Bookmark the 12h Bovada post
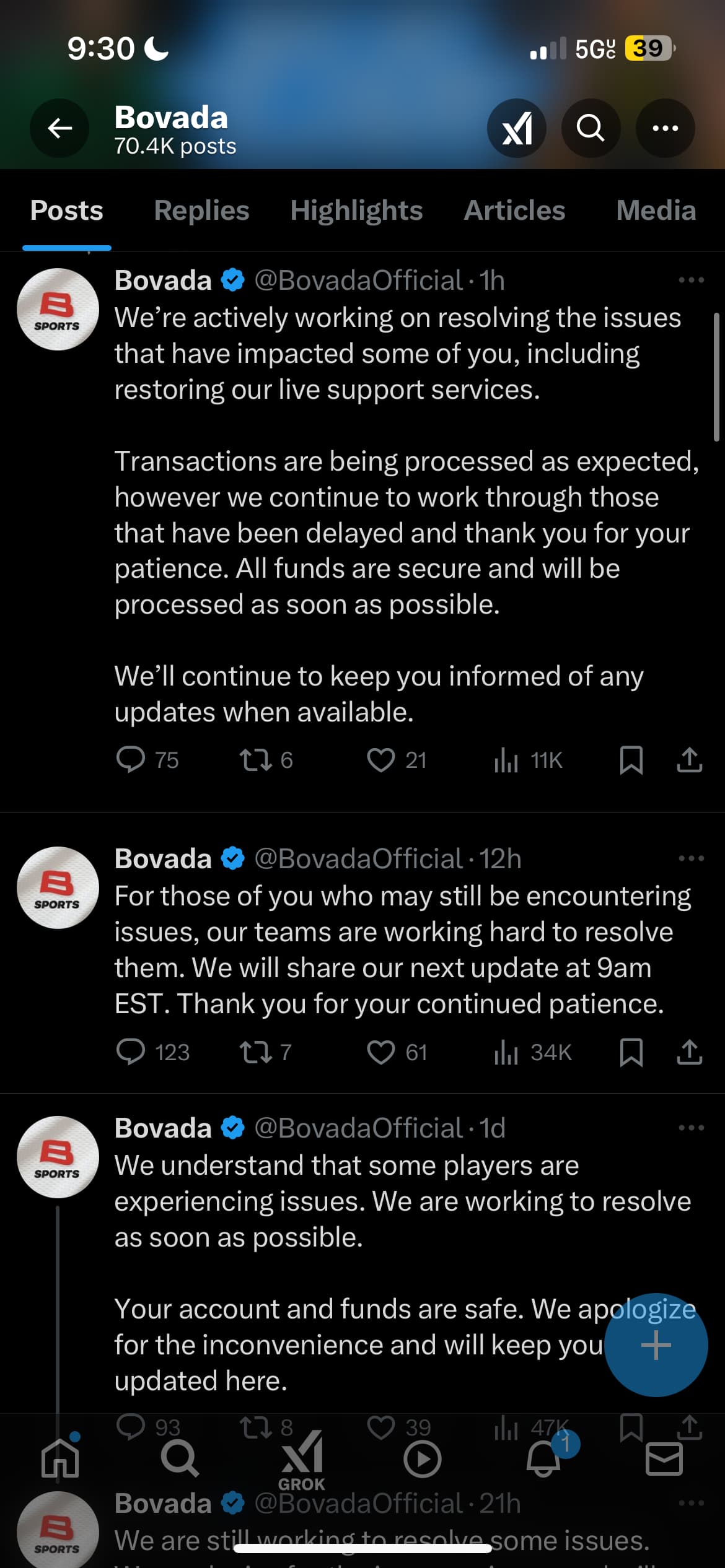 pyautogui.click(x=631, y=1052)
